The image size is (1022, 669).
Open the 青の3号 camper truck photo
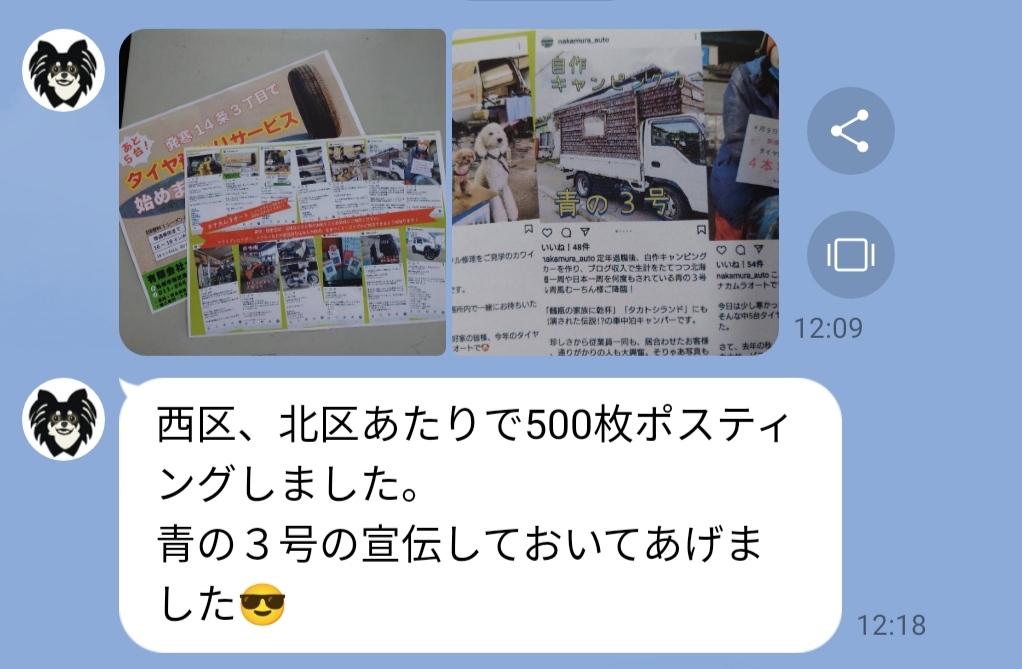coord(614,192)
